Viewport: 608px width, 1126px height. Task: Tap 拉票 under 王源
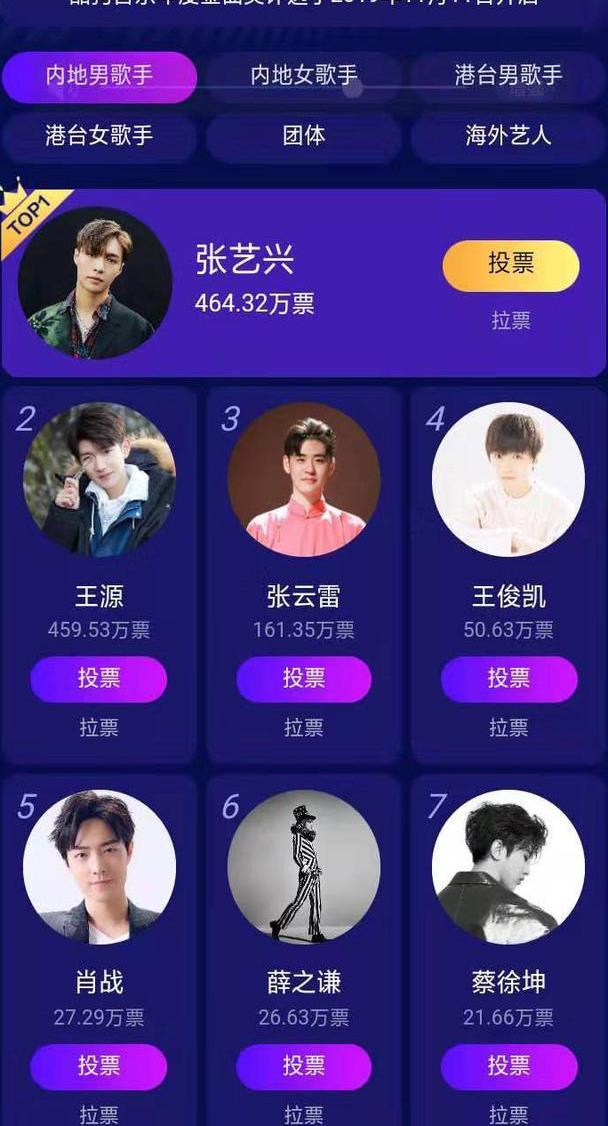pos(99,728)
